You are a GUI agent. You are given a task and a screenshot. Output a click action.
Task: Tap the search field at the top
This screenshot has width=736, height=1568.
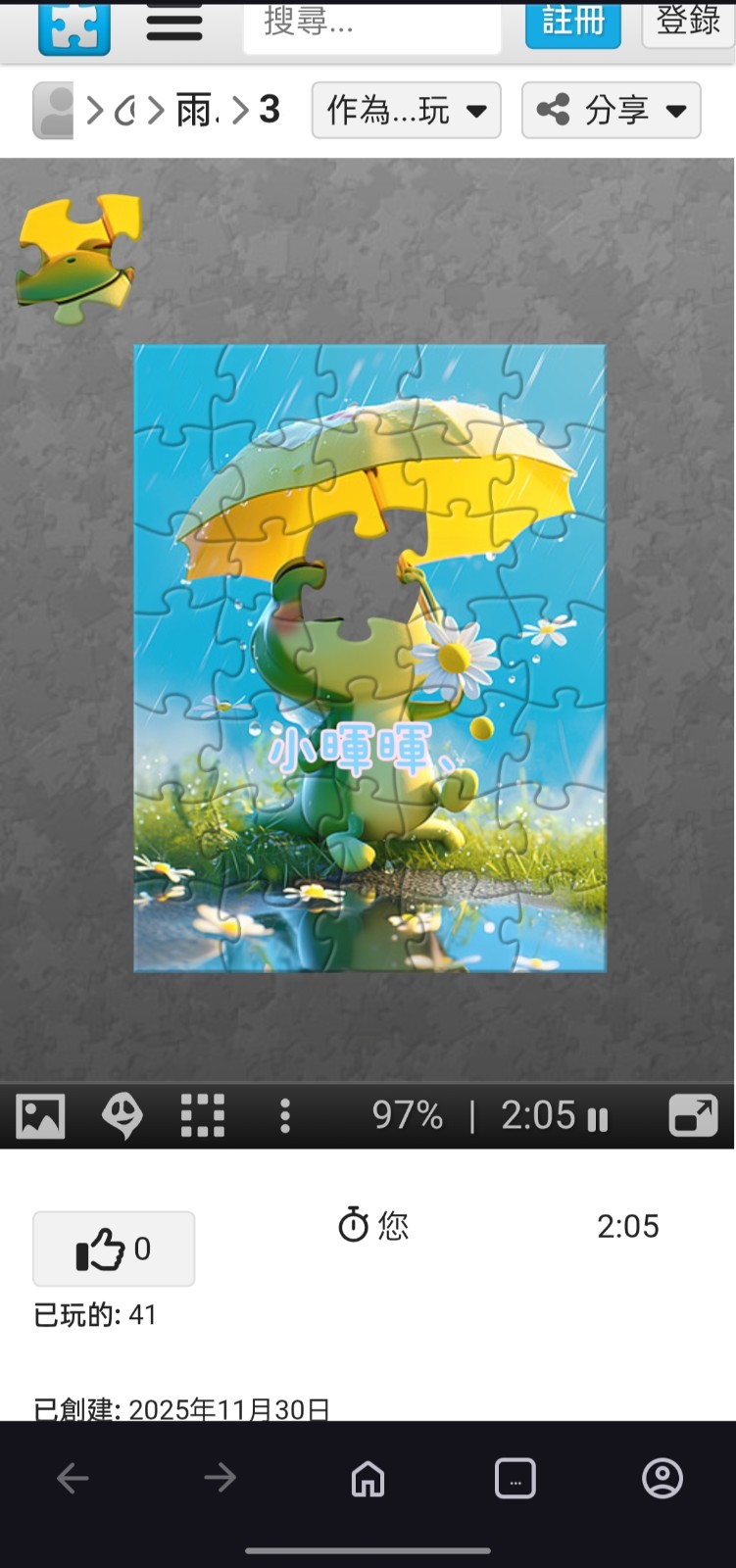tap(371, 25)
